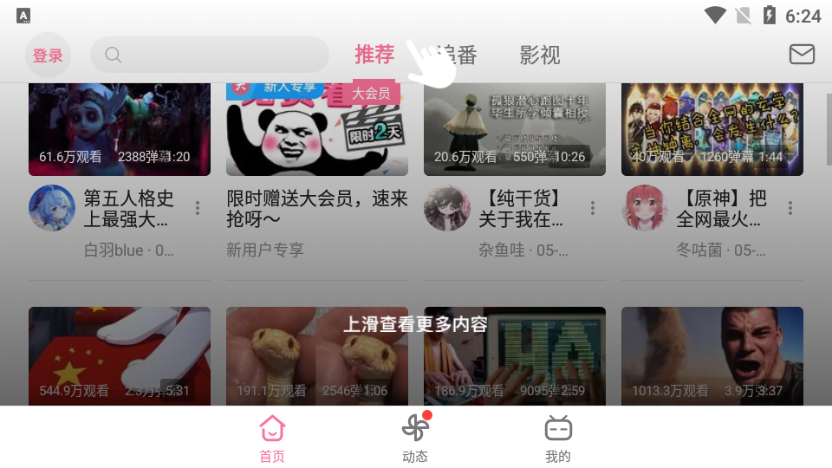The image size is (832, 468).
Task: Open more options for 【原神】 video
Action: tap(791, 208)
